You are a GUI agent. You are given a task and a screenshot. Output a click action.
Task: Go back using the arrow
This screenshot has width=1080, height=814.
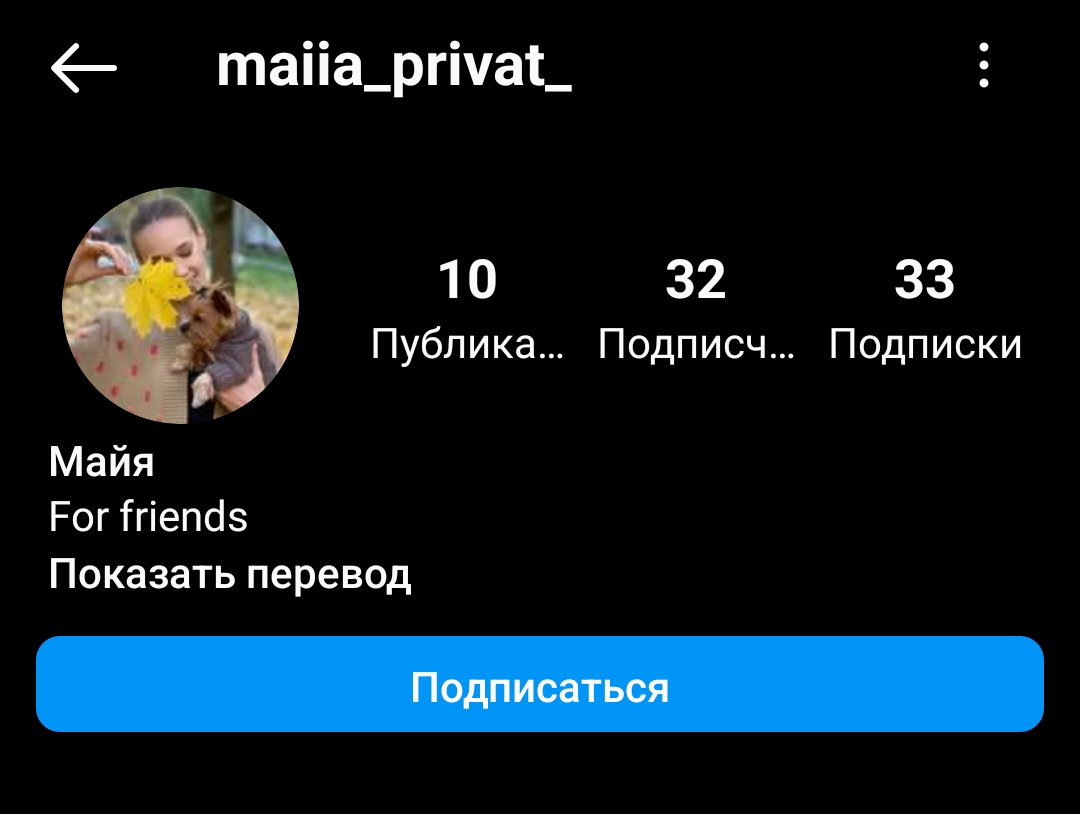click(x=84, y=69)
